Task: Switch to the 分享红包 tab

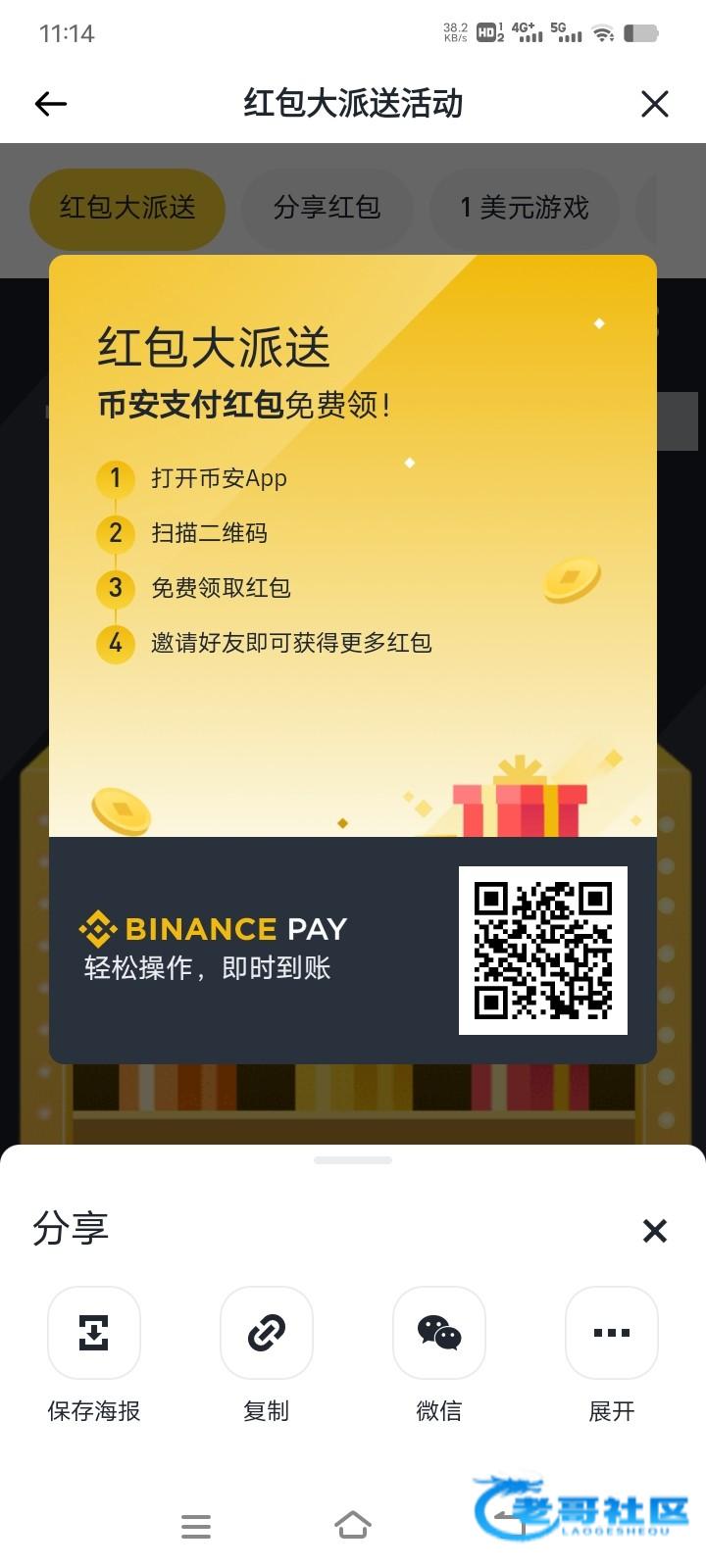Action: coord(327,208)
